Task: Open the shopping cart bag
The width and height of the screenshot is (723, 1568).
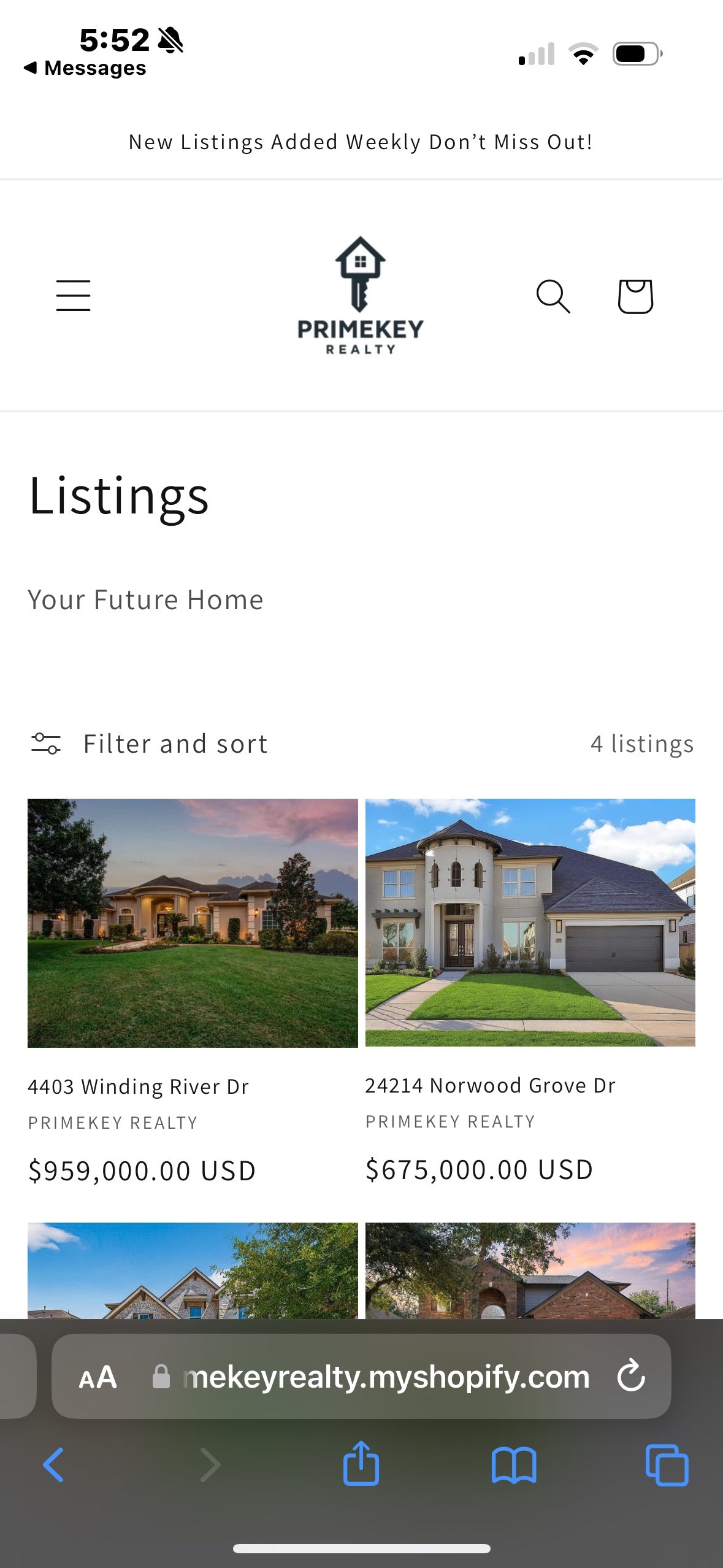Action: (635, 296)
